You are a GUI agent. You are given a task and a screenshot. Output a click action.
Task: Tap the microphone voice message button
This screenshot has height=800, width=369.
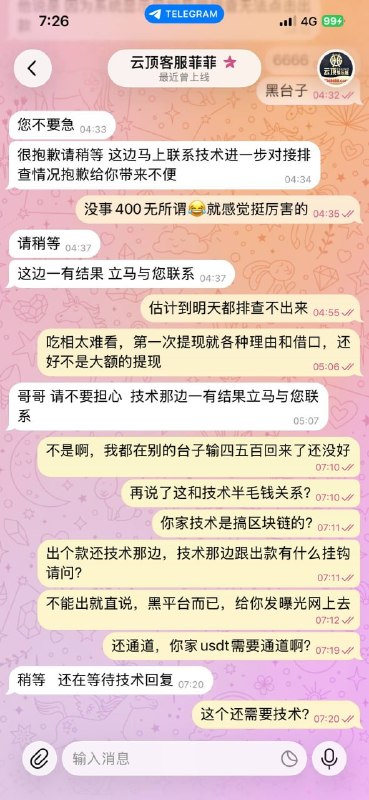pos(329,759)
